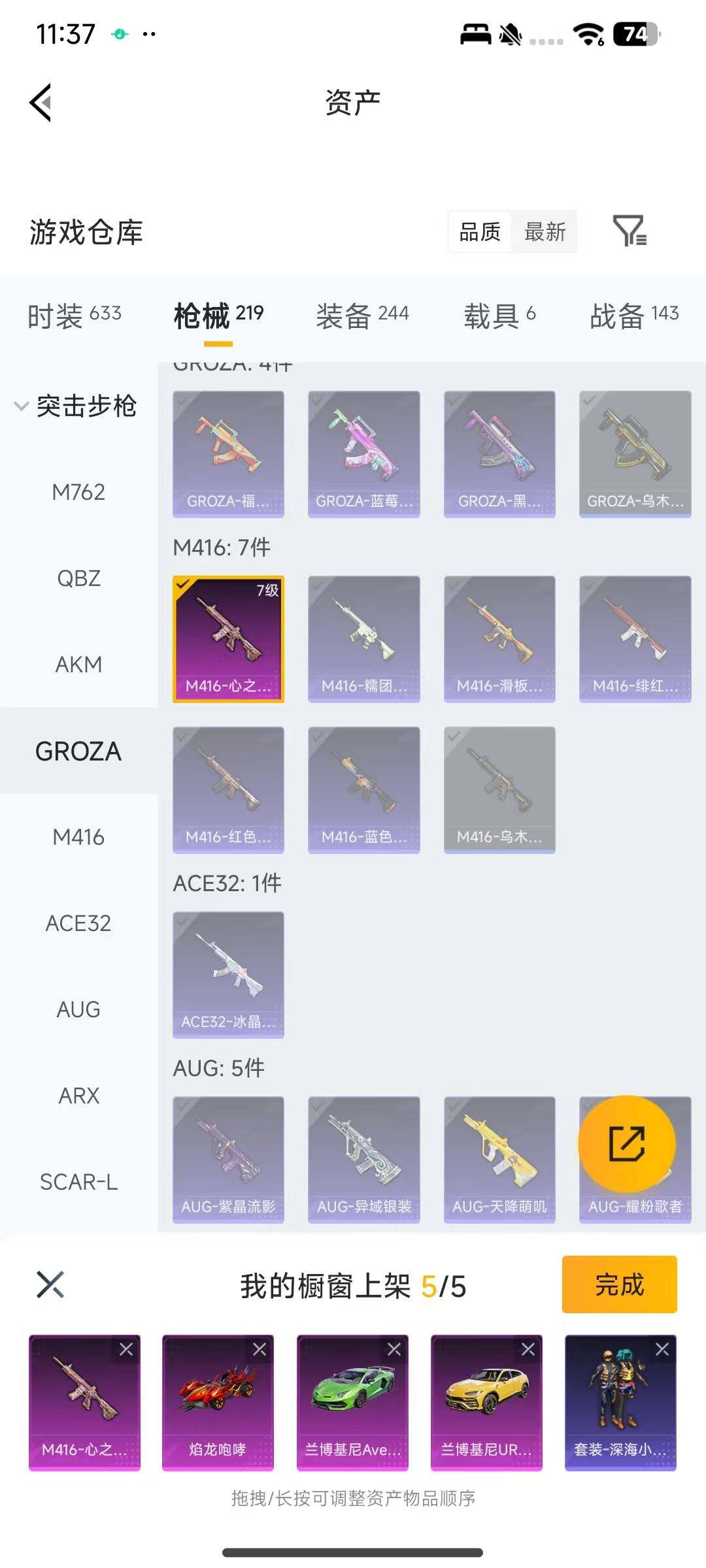Pick the M416-滑板 skin
706x1568 pixels.
pos(499,638)
